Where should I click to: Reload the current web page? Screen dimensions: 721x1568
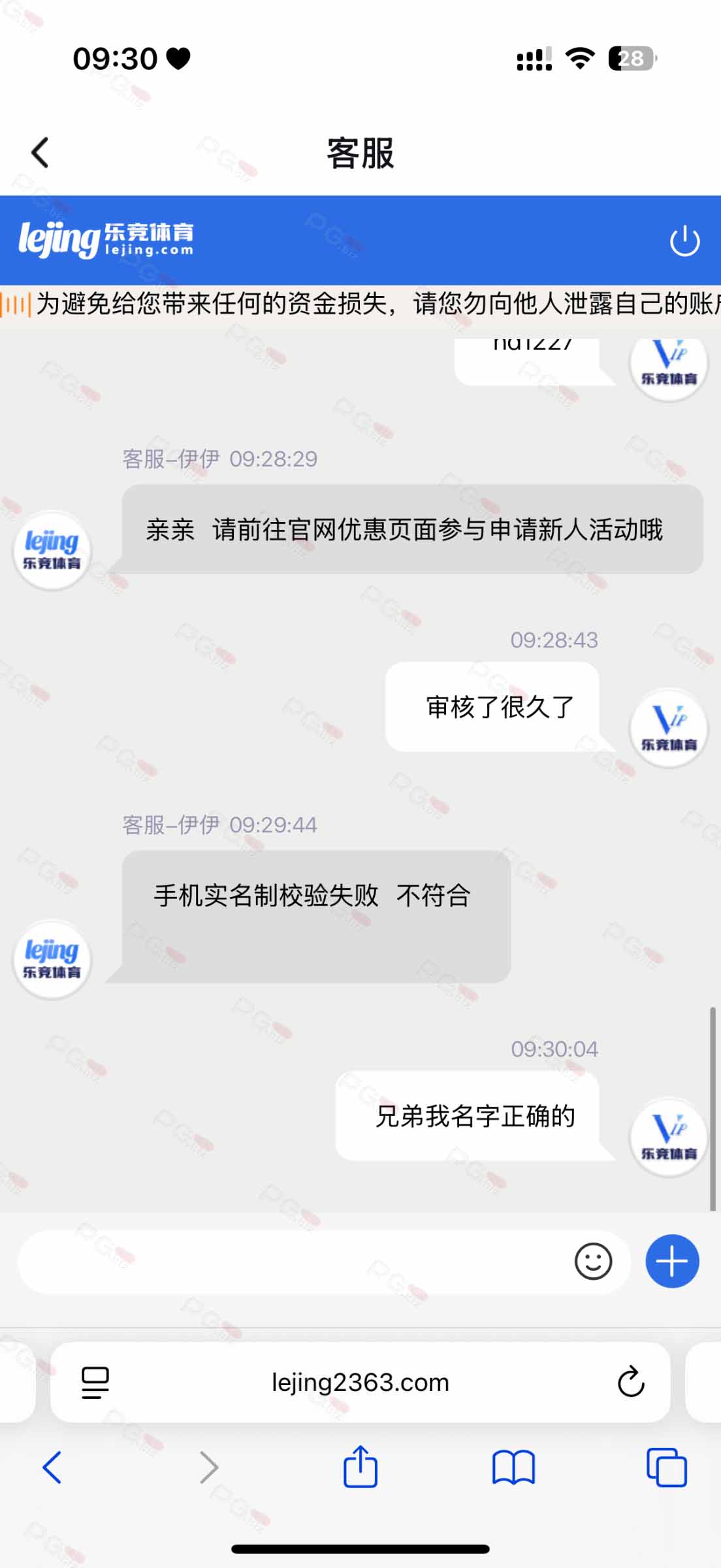pyautogui.click(x=631, y=1382)
